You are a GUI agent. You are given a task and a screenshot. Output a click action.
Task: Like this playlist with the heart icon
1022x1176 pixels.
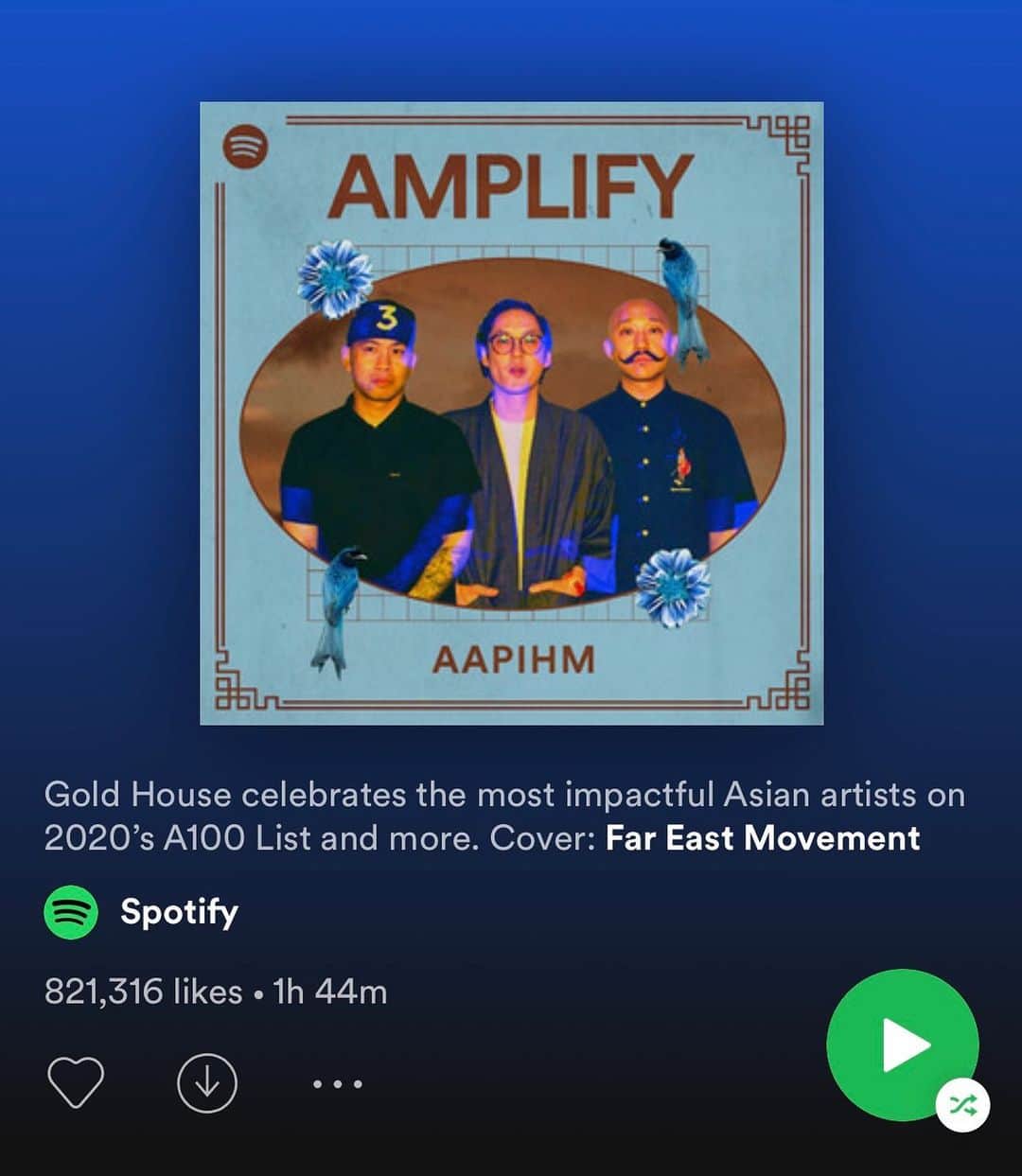coord(76,1083)
